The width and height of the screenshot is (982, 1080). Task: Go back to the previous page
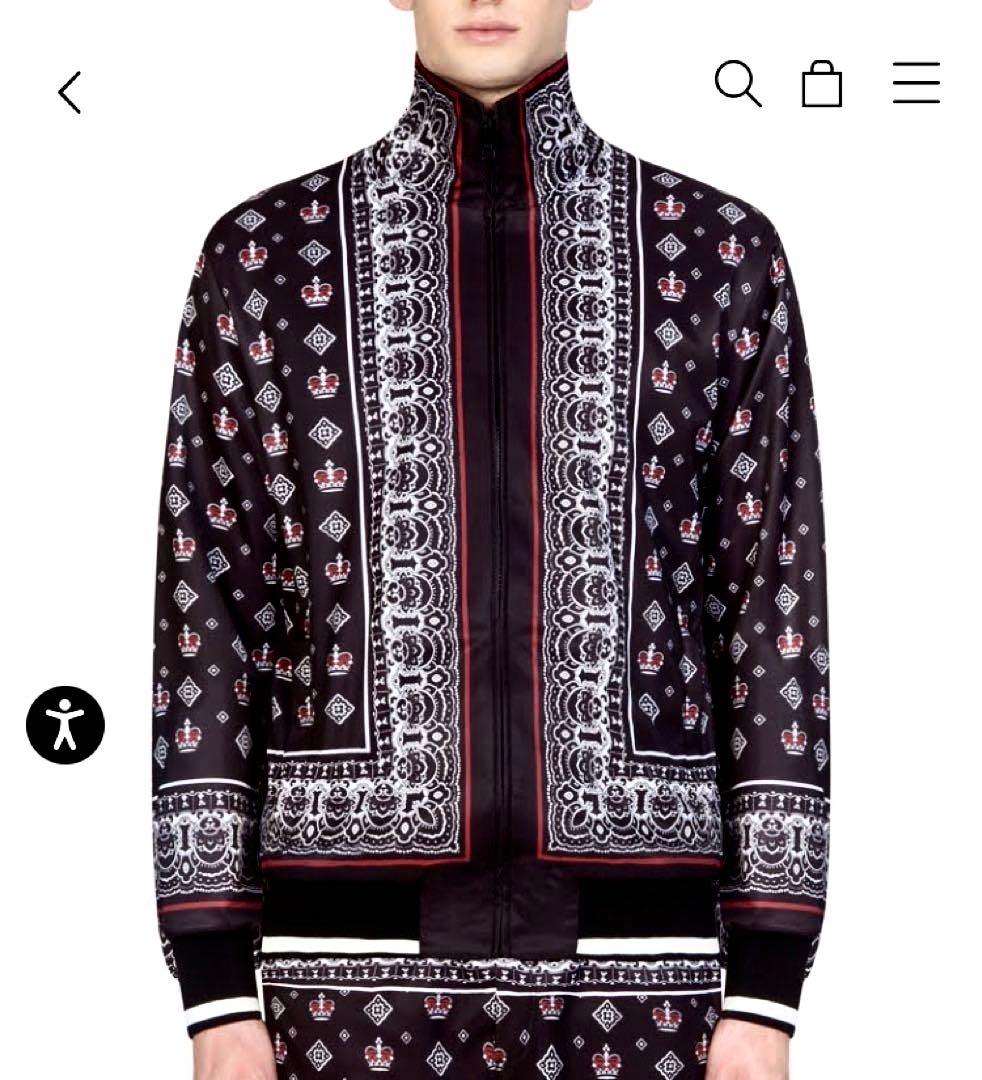(x=69, y=93)
